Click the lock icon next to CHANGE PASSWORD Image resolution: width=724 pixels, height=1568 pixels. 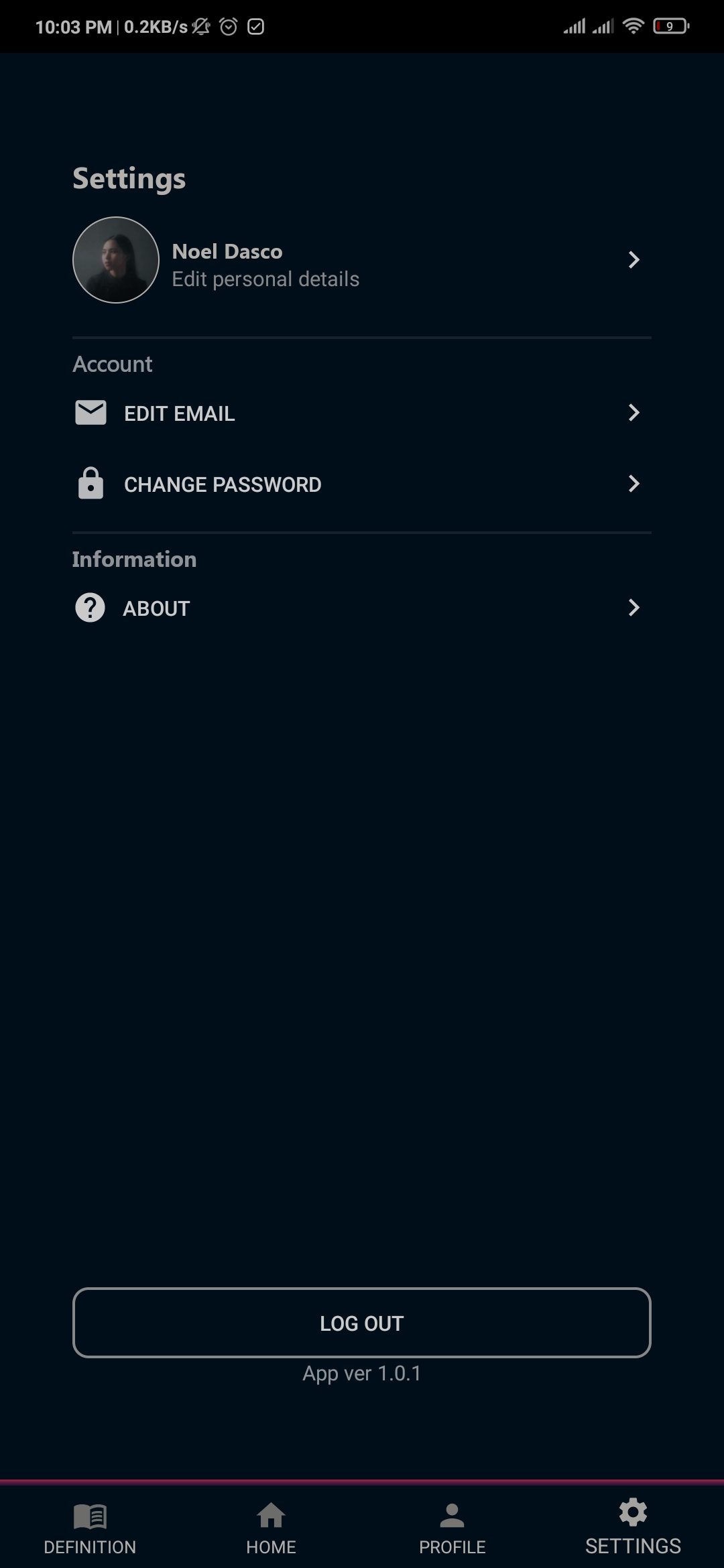click(90, 484)
